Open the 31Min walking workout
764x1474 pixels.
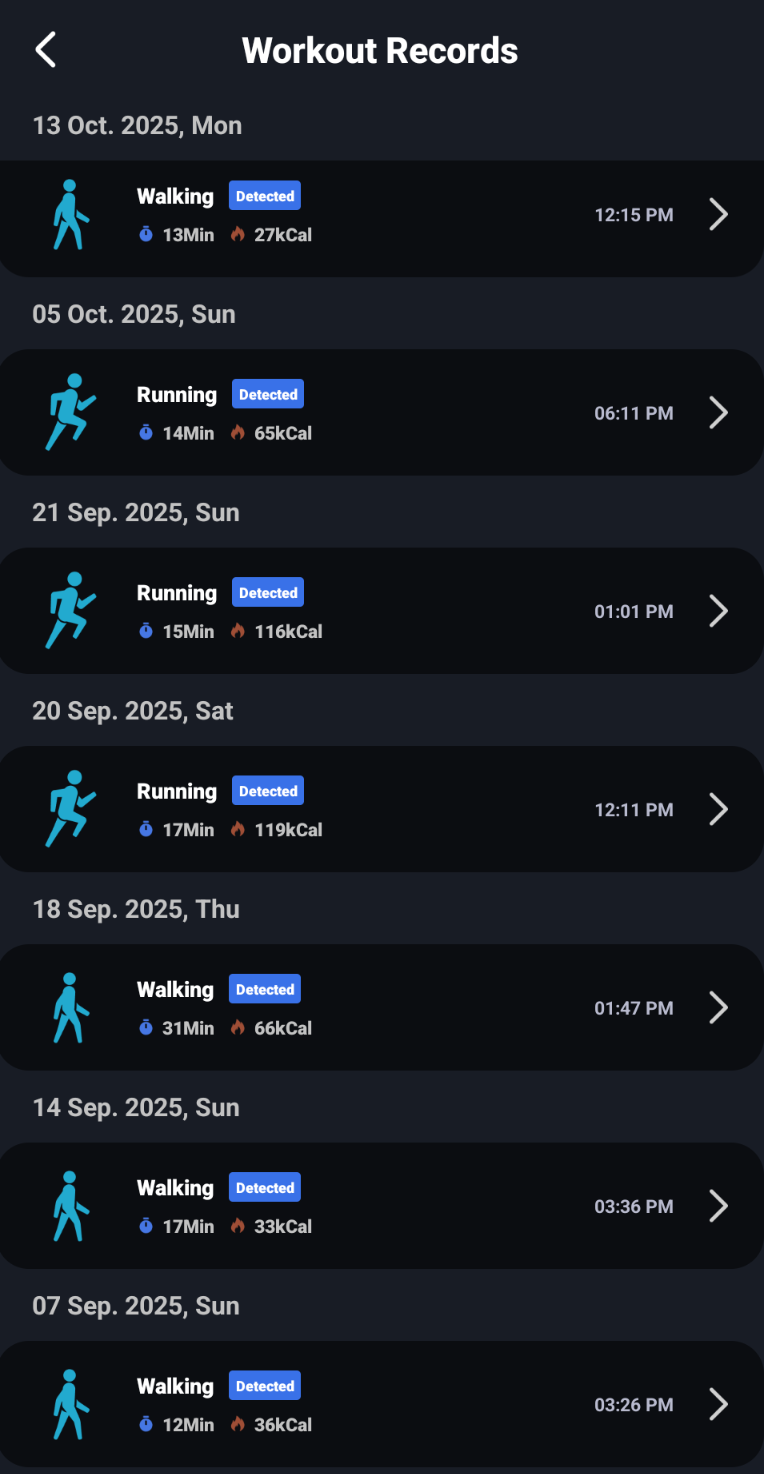[380, 1007]
